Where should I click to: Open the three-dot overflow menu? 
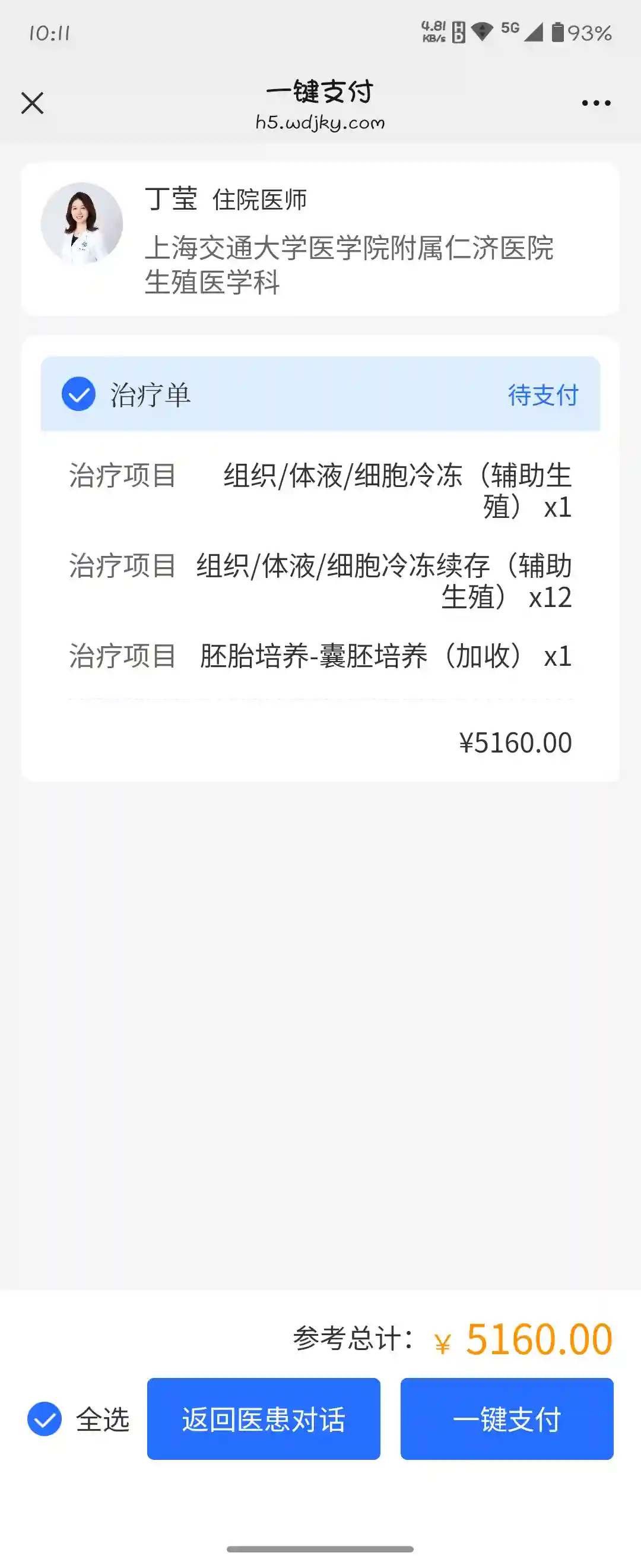click(x=595, y=103)
